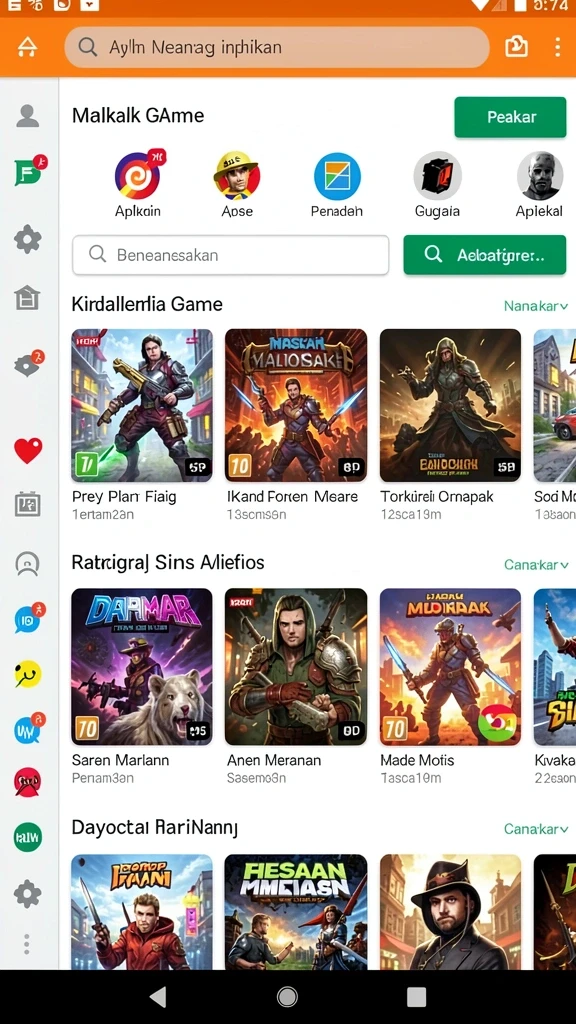Tap the green Aebatigrer search button
576x1024 pixels.
tap(485, 255)
